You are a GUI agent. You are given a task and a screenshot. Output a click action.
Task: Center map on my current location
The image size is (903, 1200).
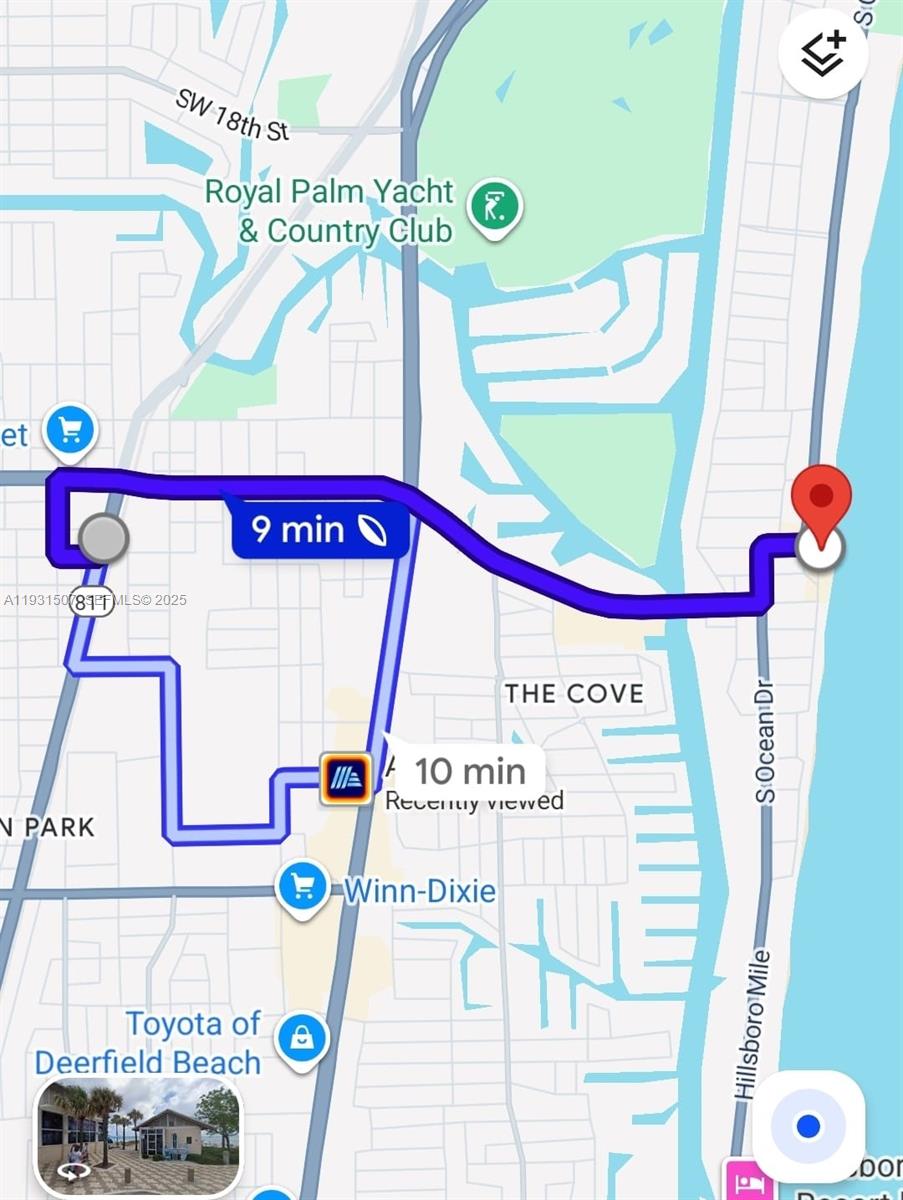(x=808, y=1127)
